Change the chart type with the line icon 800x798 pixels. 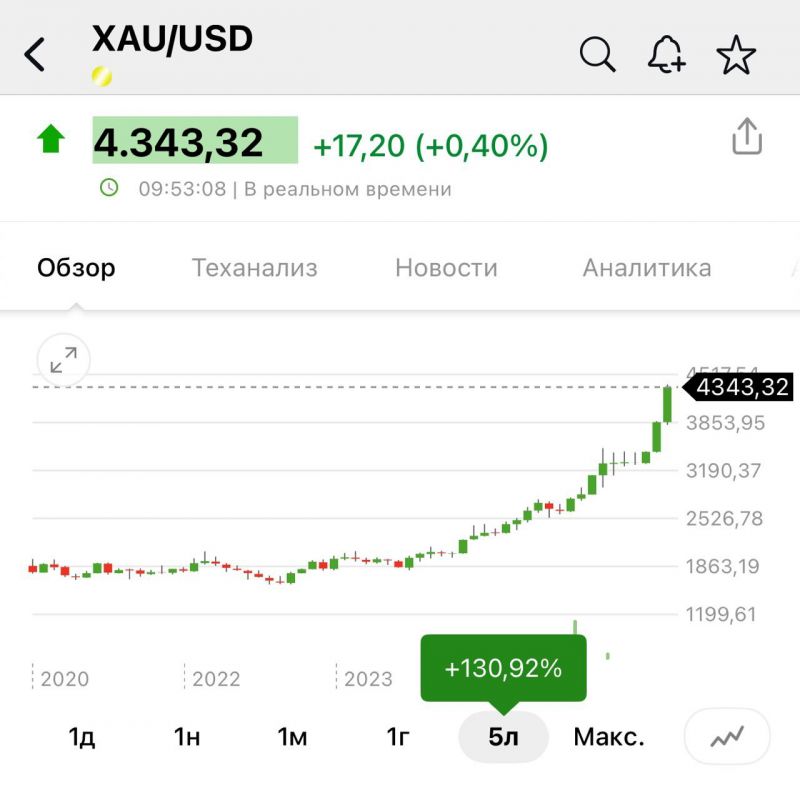[726, 738]
